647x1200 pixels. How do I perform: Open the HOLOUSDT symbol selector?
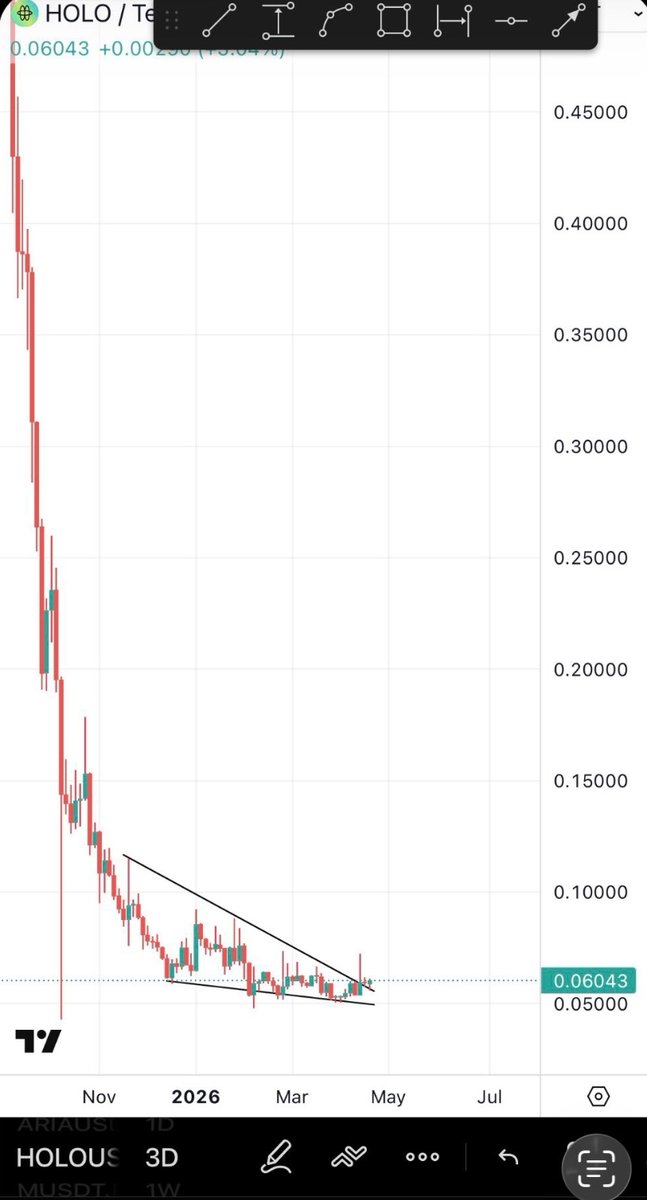coord(67,1158)
